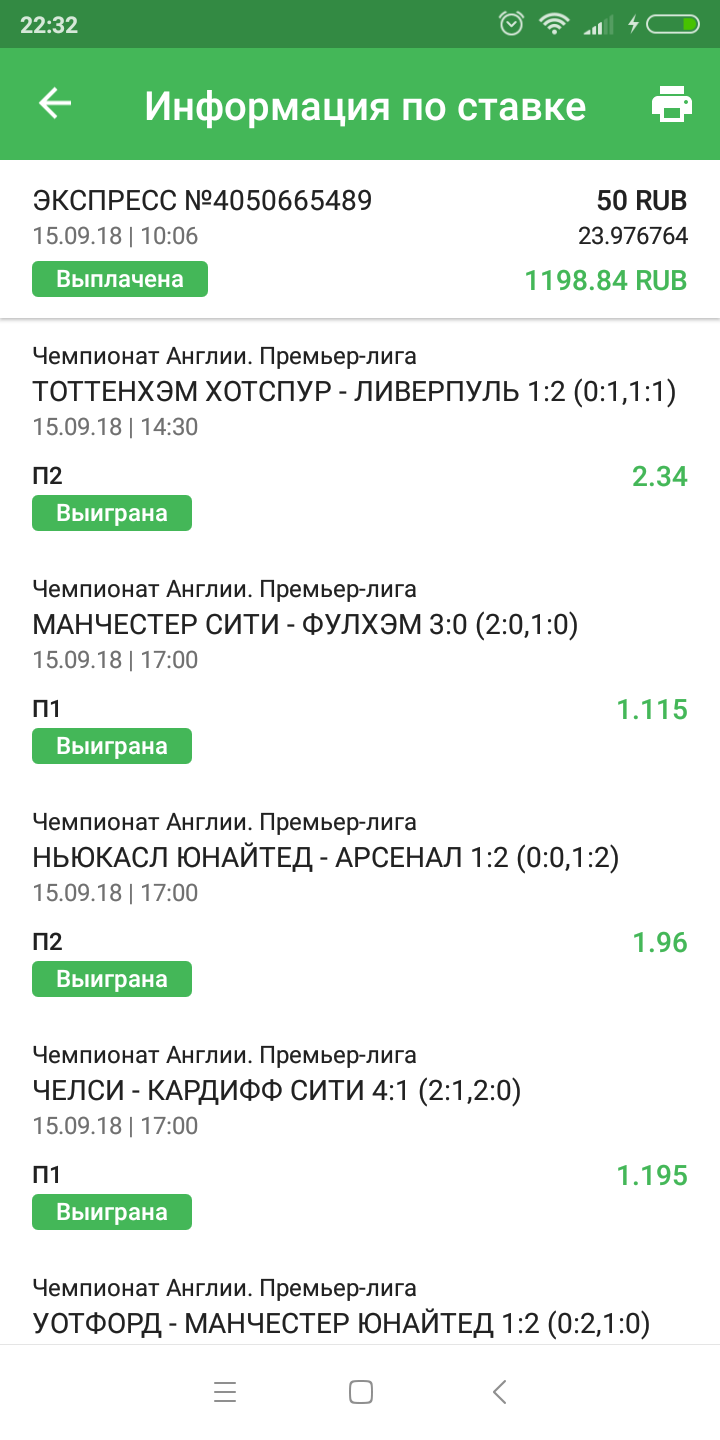Go back using the top-left arrow
Image resolution: width=720 pixels, height=1440 pixels.
click(x=55, y=103)
